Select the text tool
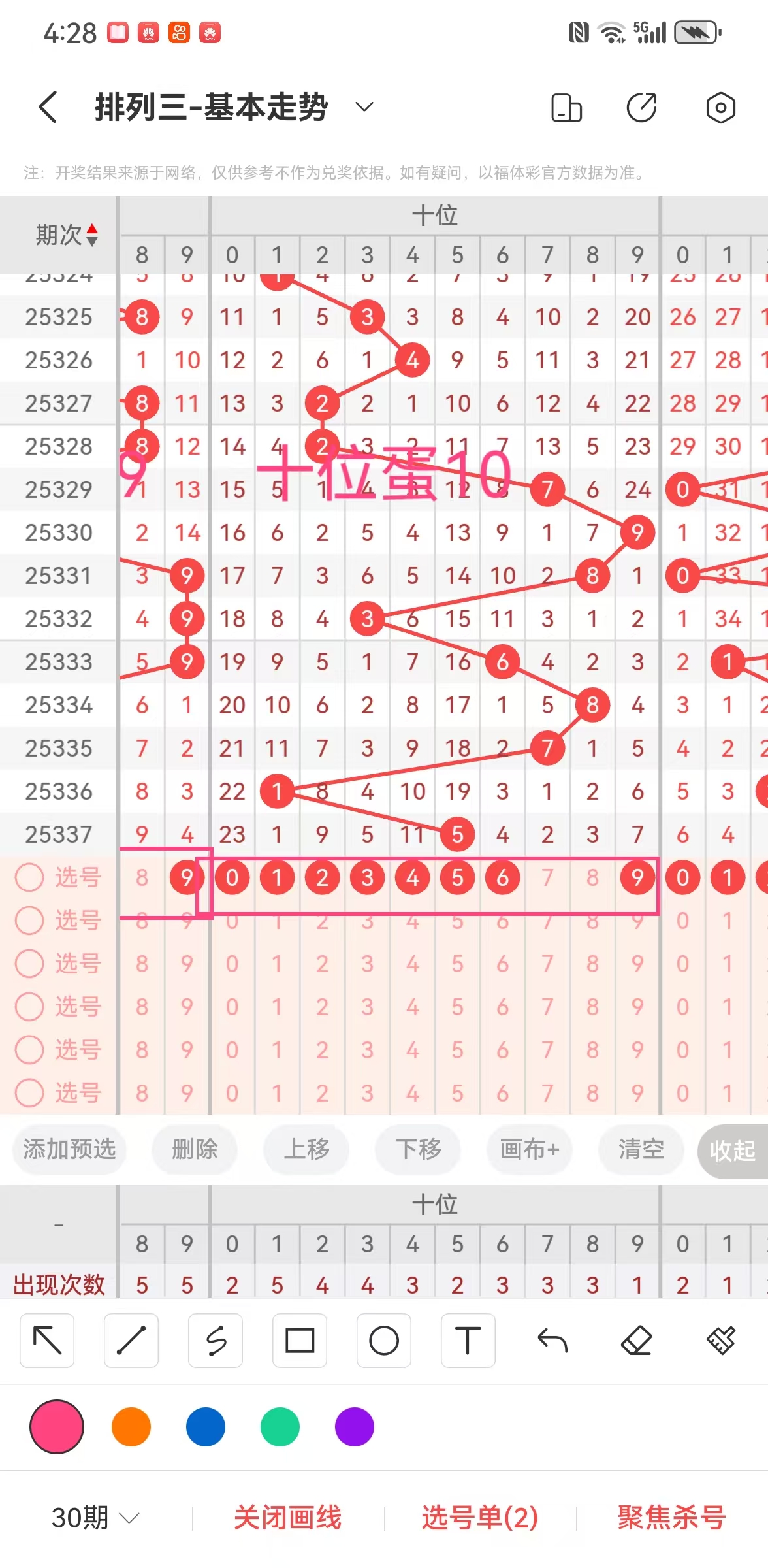The width and height of the screenshot is (768, 1568). tap(468, 1341)
